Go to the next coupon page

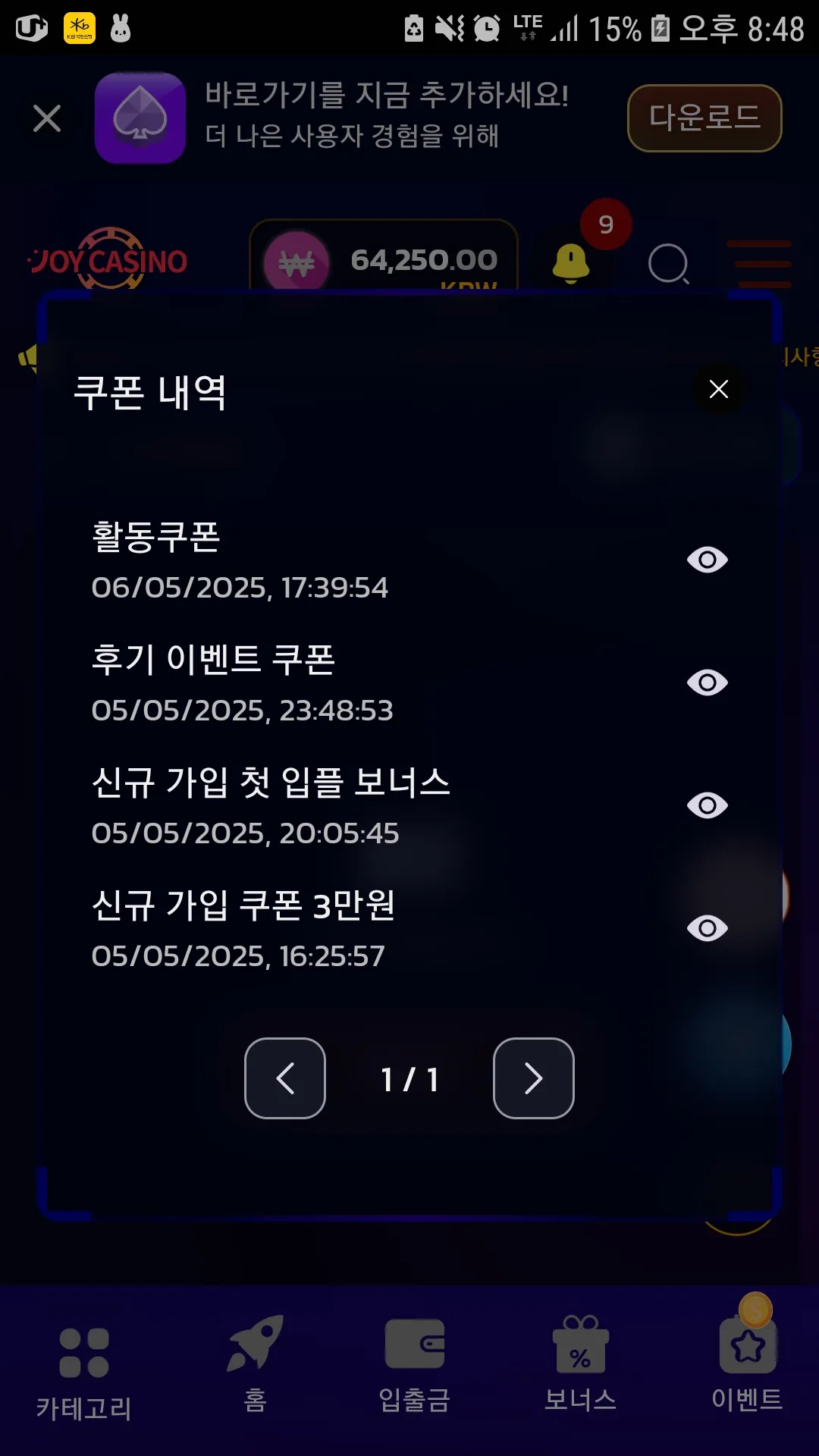click(534, 1078)
